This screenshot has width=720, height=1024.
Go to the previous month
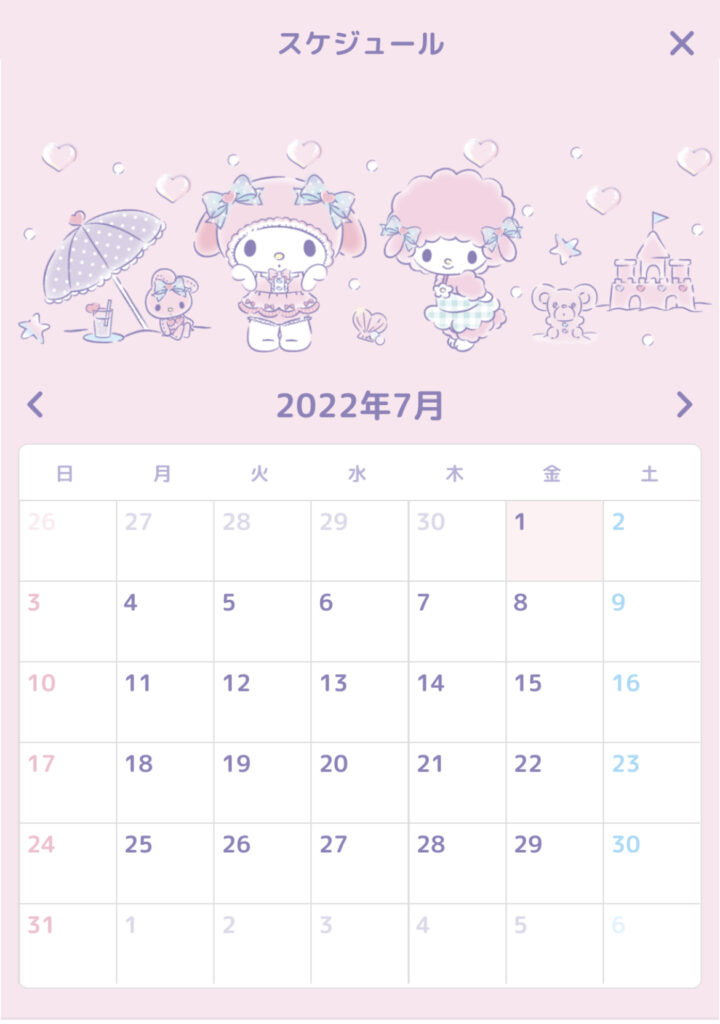36,404
